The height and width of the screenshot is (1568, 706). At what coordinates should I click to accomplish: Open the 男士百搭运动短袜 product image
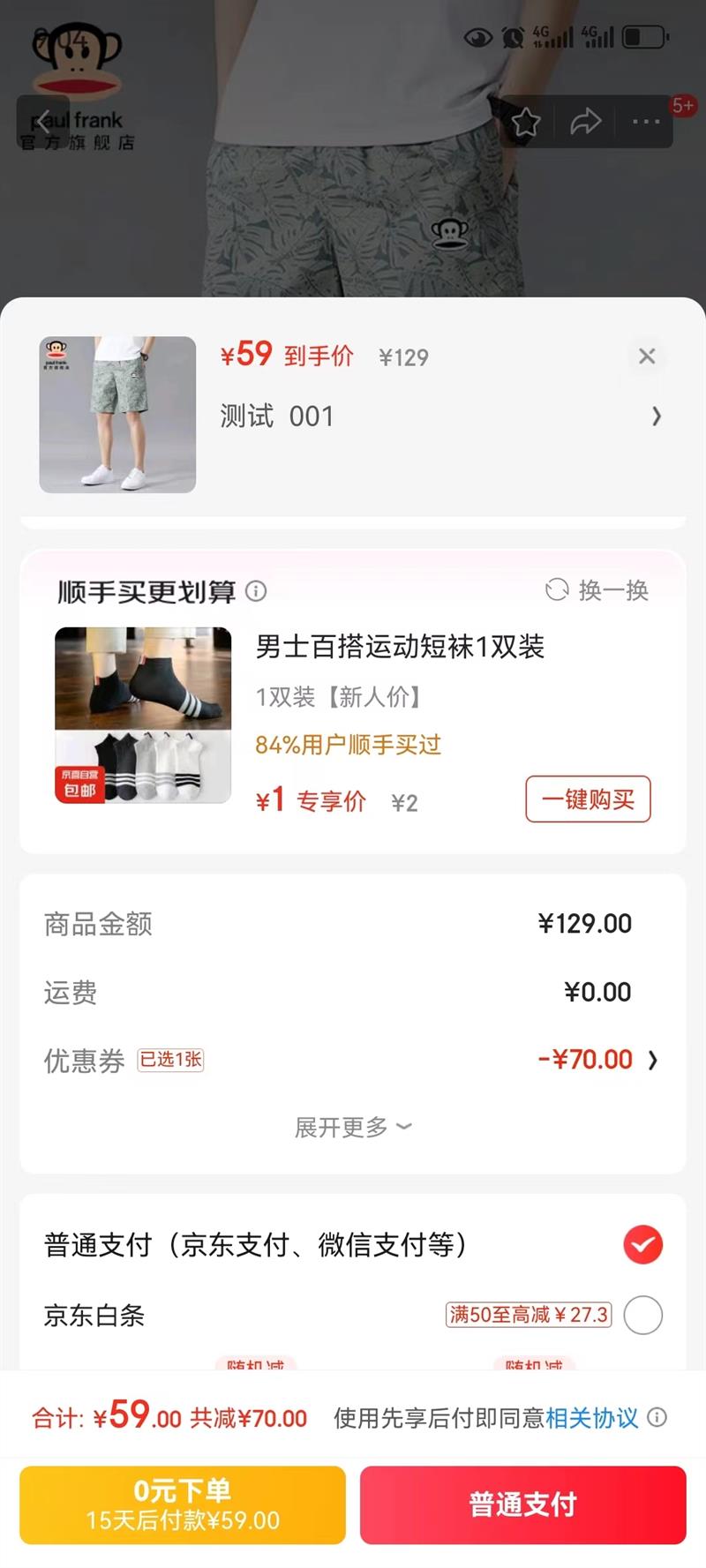tap(143, 716)
